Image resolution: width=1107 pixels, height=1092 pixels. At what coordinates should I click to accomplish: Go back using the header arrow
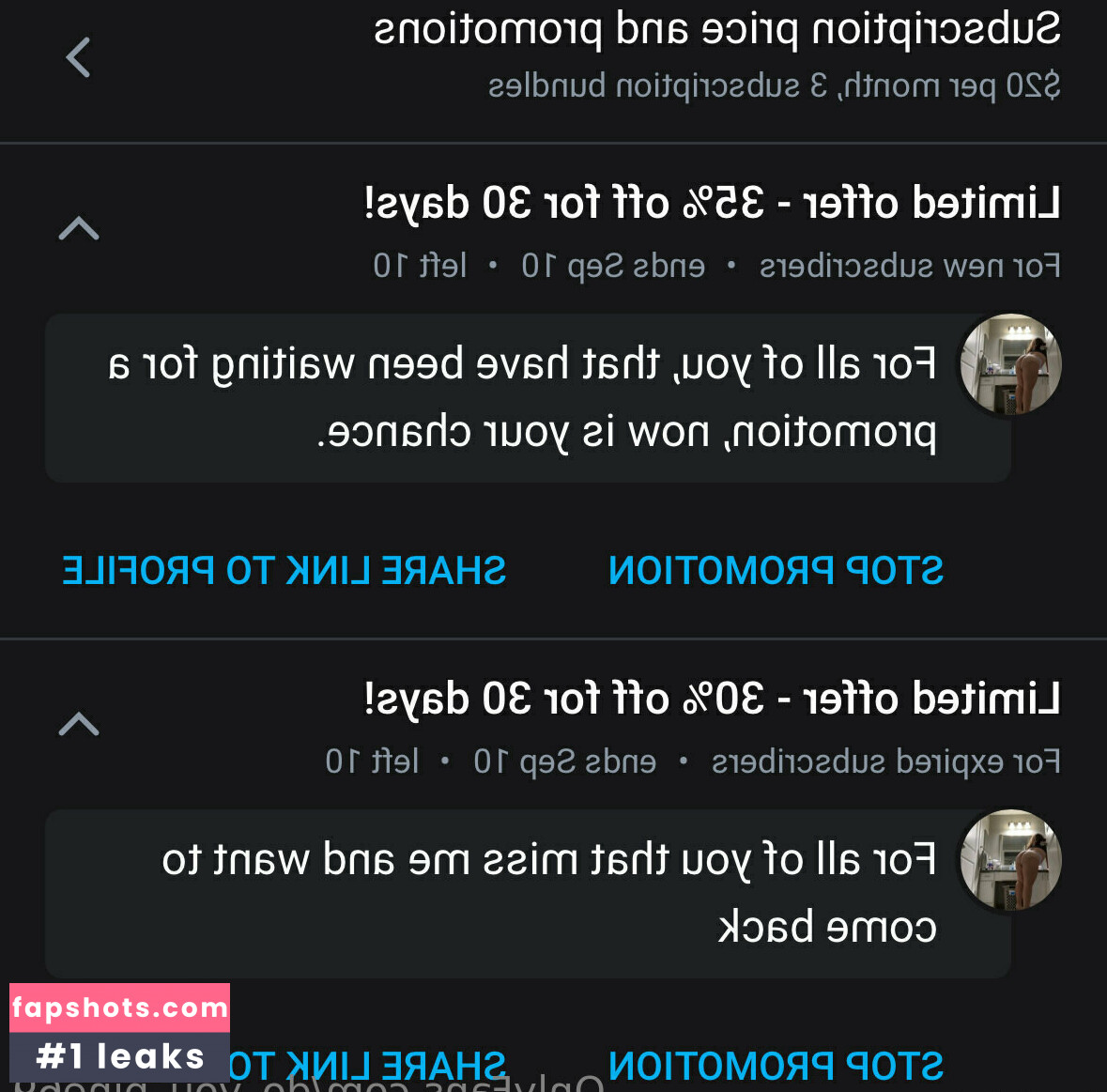tap(78, 57)
